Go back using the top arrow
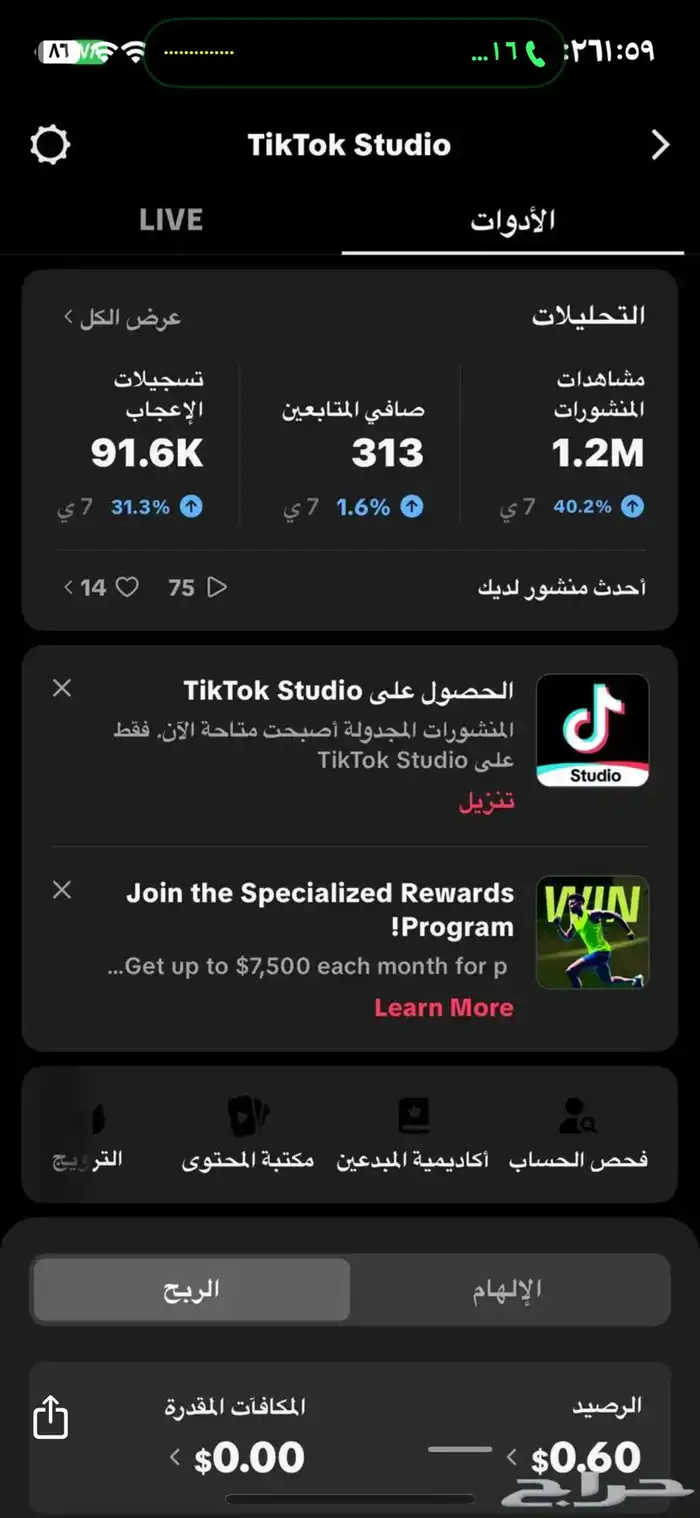Image resolution: width=700 pixels, height=1518 pixels. [x=660, y=146]
